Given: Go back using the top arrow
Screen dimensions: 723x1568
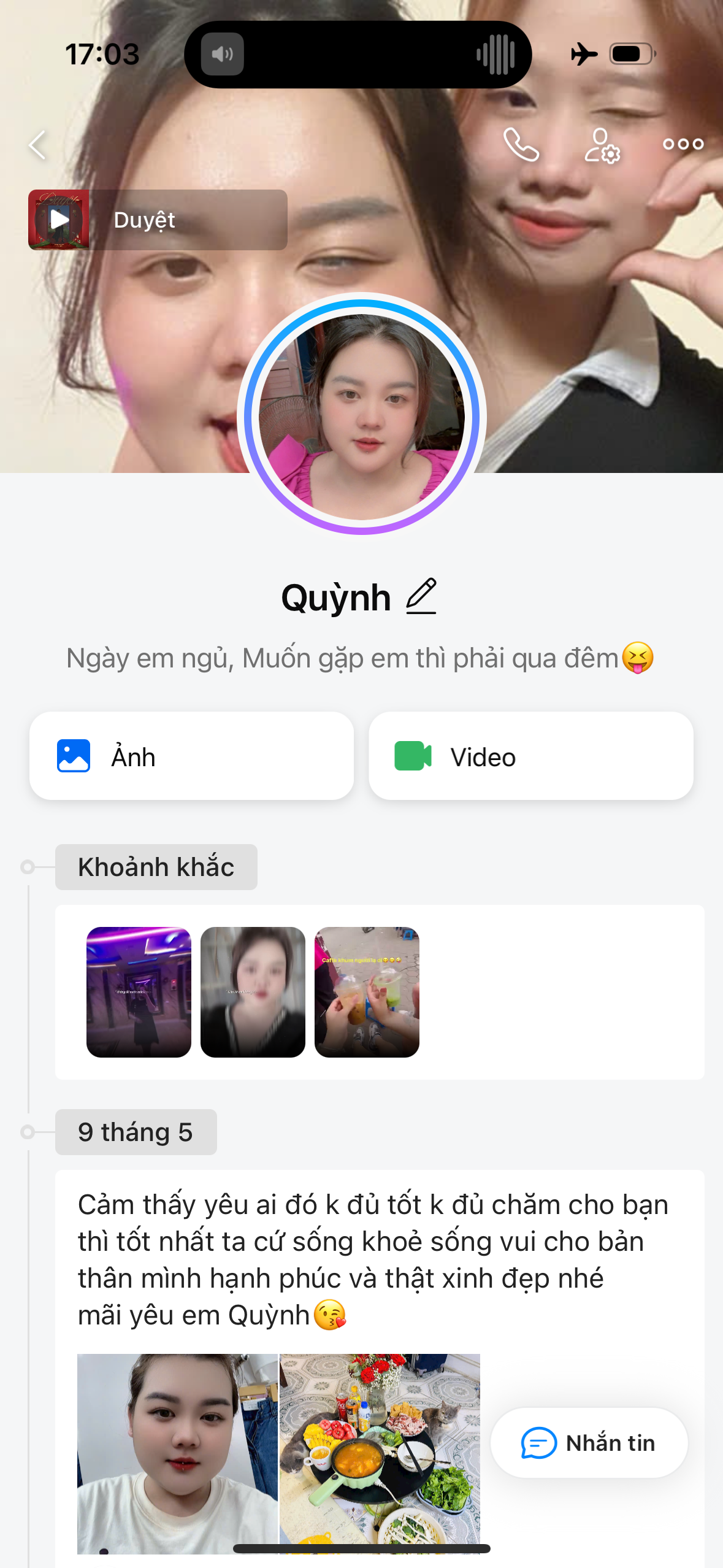Looking at the screenshot, I should [x=38, y=145].
